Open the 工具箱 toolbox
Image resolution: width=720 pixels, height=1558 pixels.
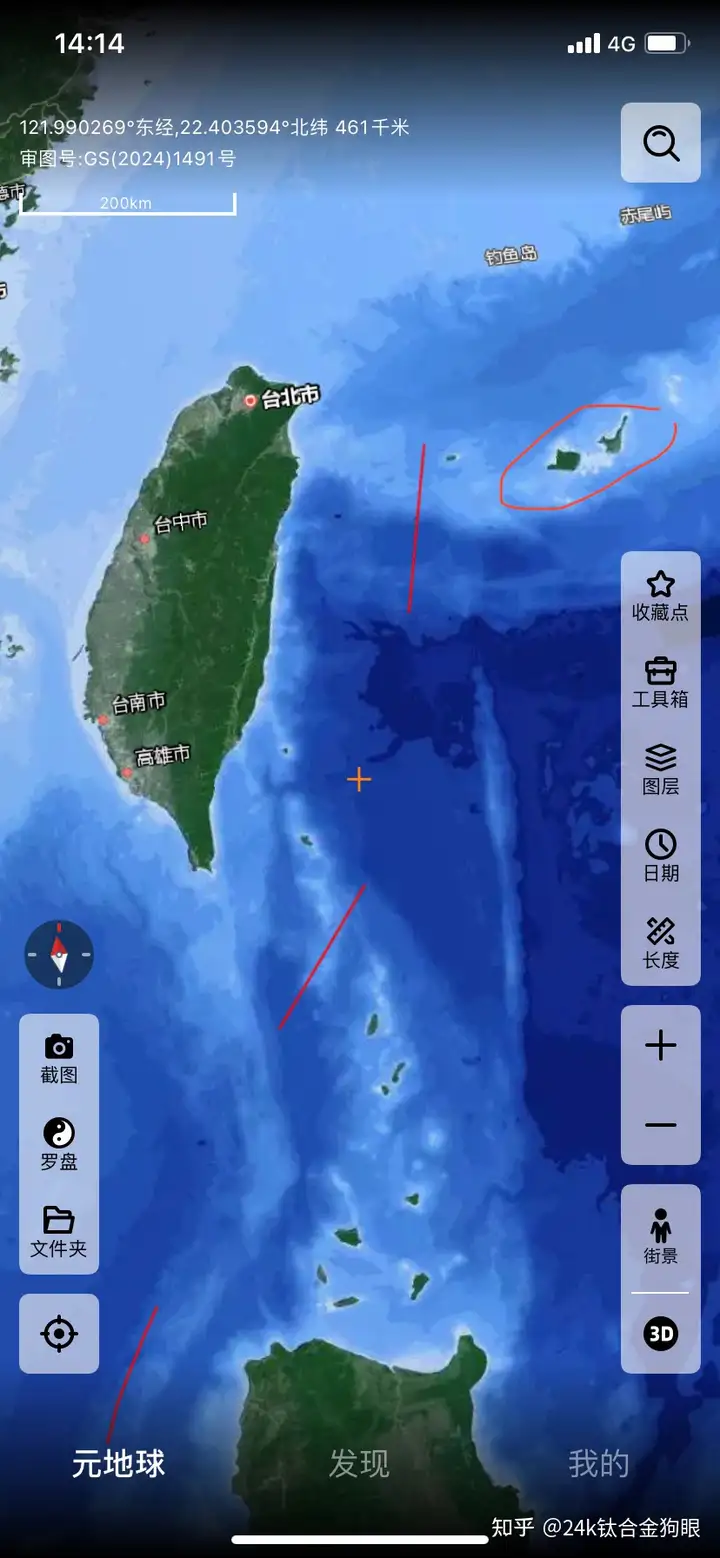(x=660, y=683)
